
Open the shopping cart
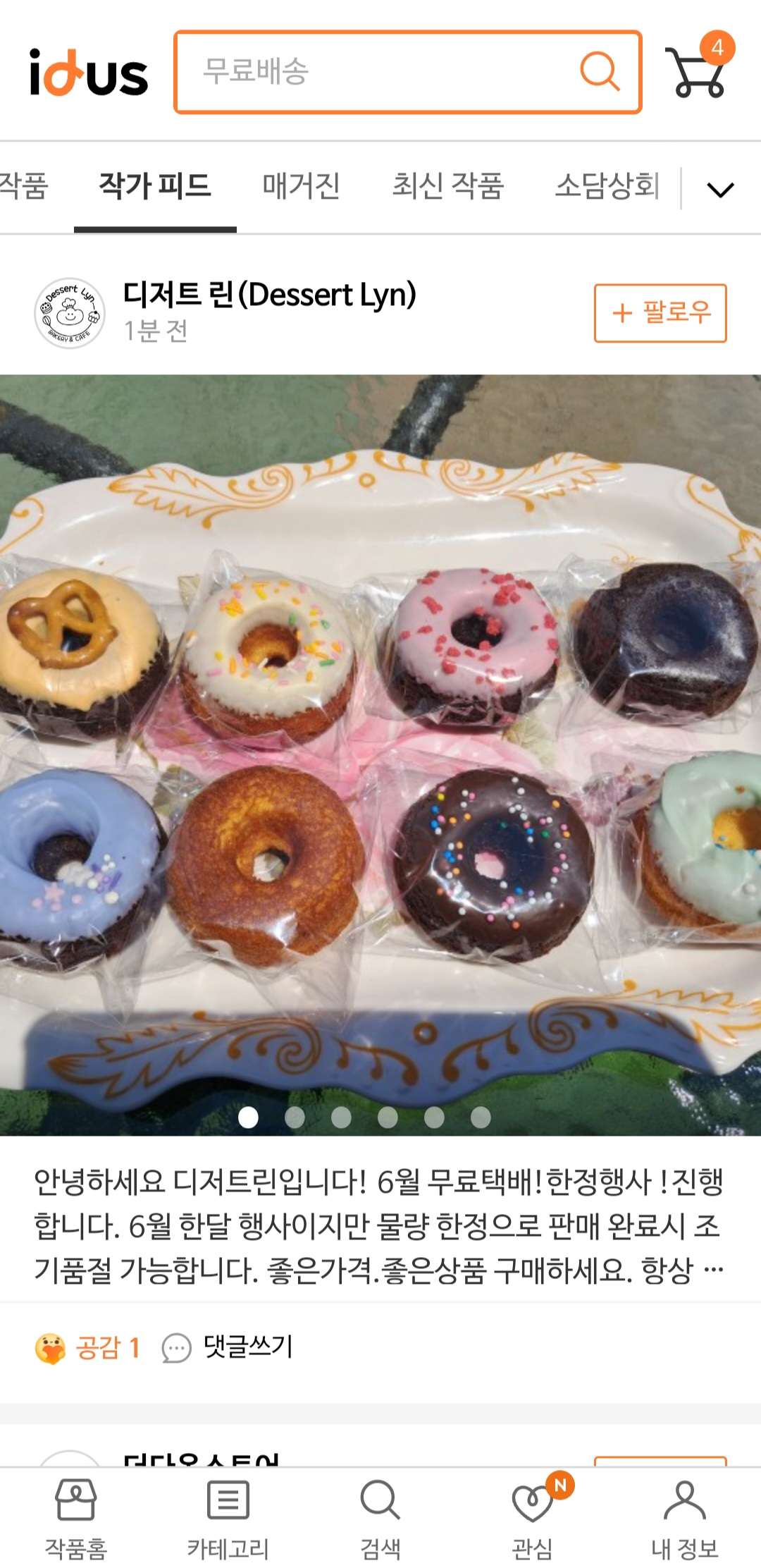(696, 72)
